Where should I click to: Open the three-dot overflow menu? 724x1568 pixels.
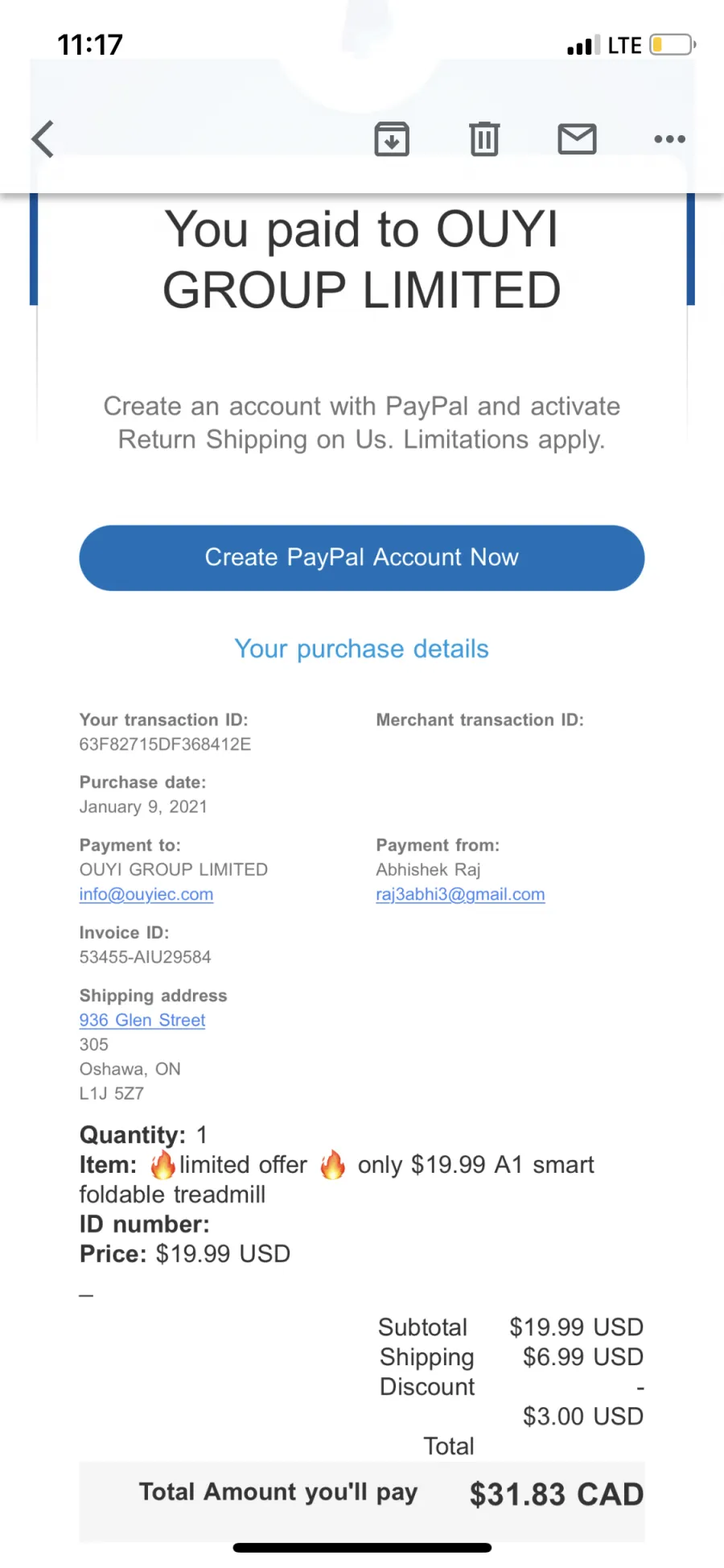(669, 139)
